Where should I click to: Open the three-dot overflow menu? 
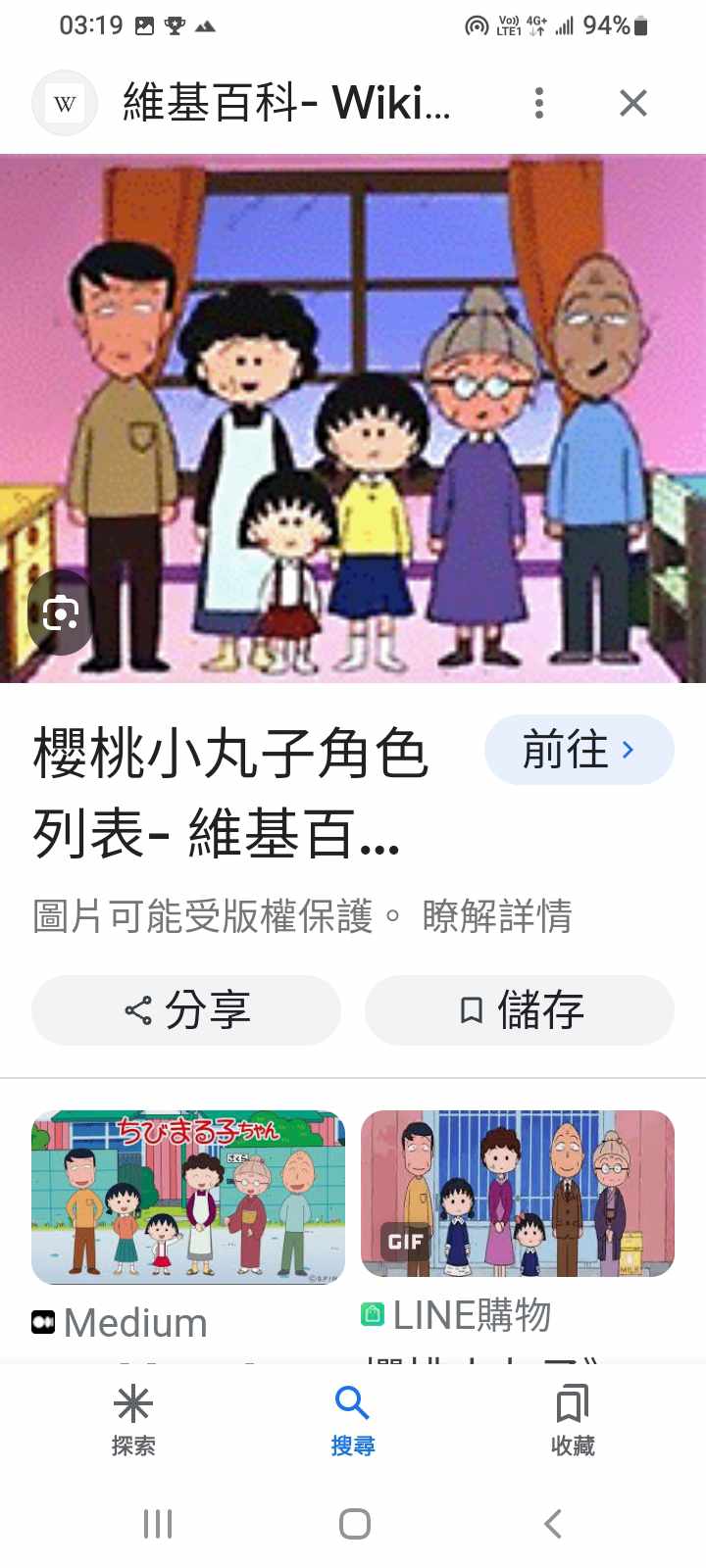click(538, 103)
